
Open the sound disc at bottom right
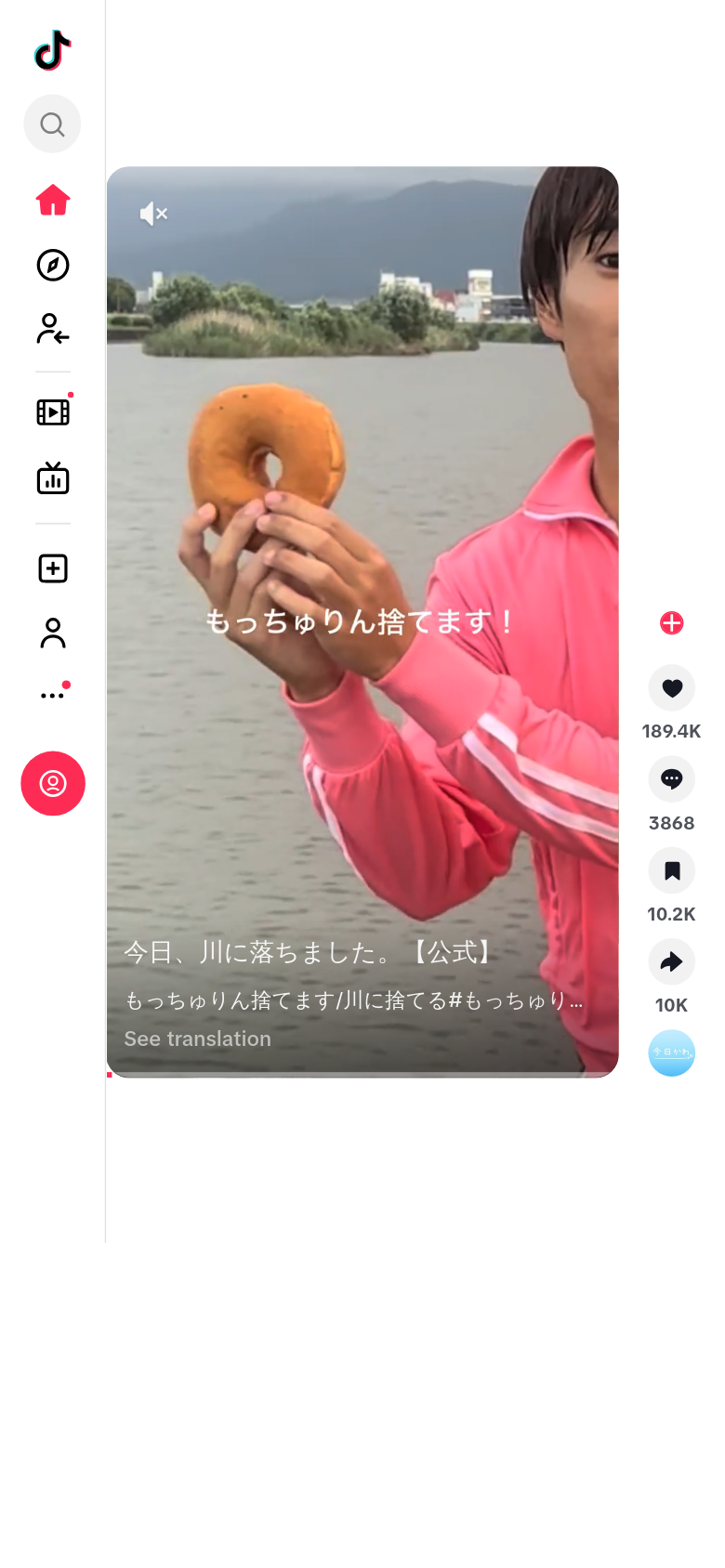(671, 1053)
